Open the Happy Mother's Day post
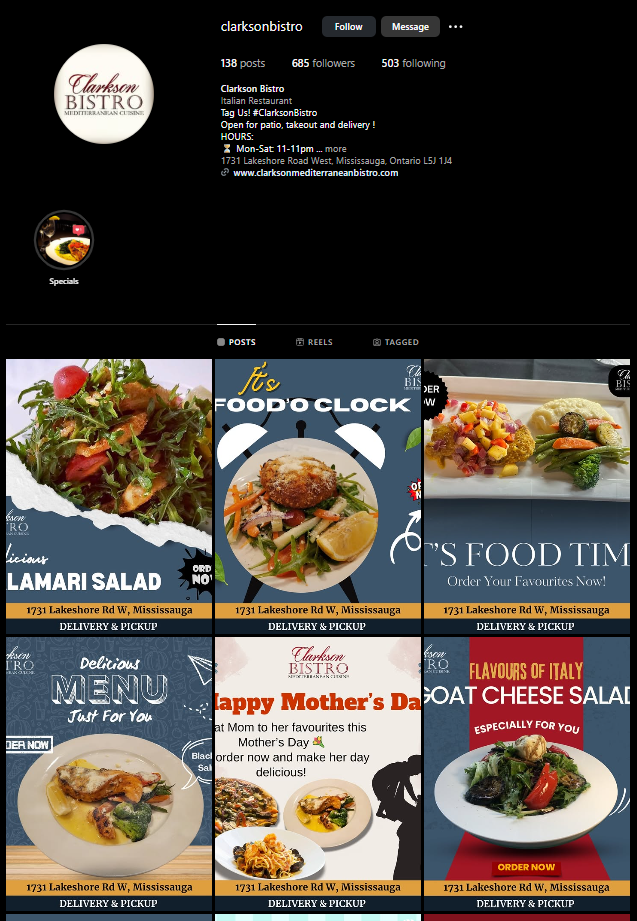Viewport: 637px width, 921px height. click(317, 773)
